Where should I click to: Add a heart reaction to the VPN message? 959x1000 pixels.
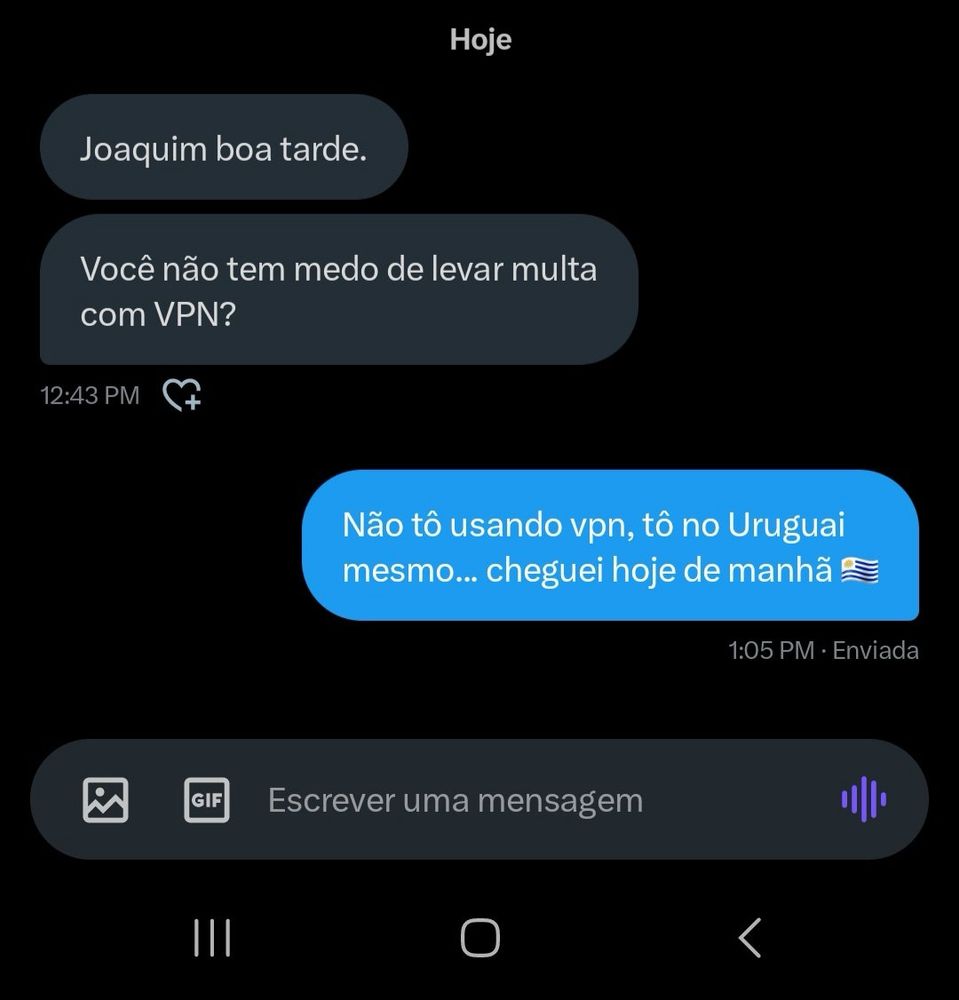pyautogui.click(x=182, y=395)
